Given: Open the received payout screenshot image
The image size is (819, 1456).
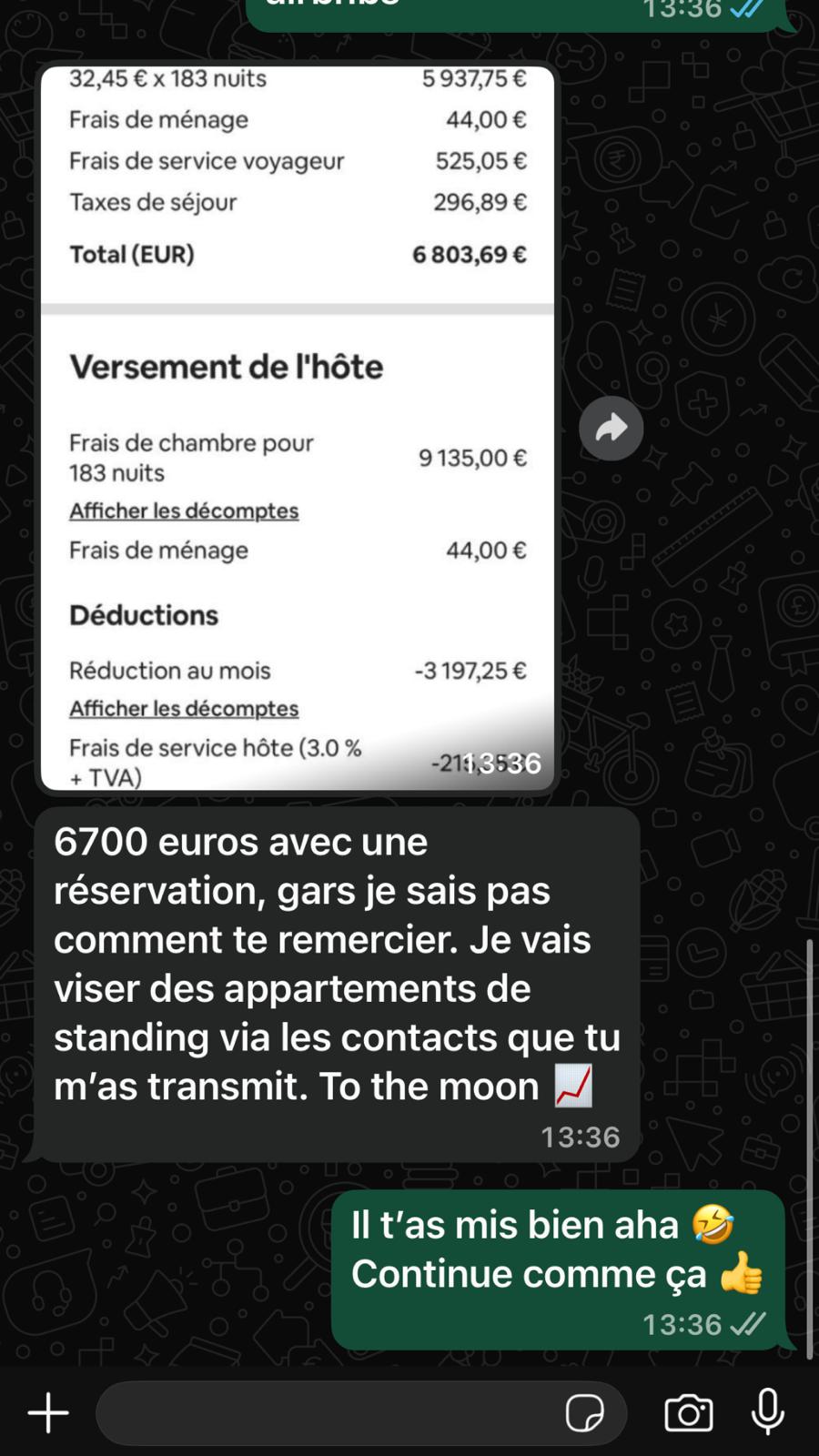Looking at the screenshot, I should (298, 428).
